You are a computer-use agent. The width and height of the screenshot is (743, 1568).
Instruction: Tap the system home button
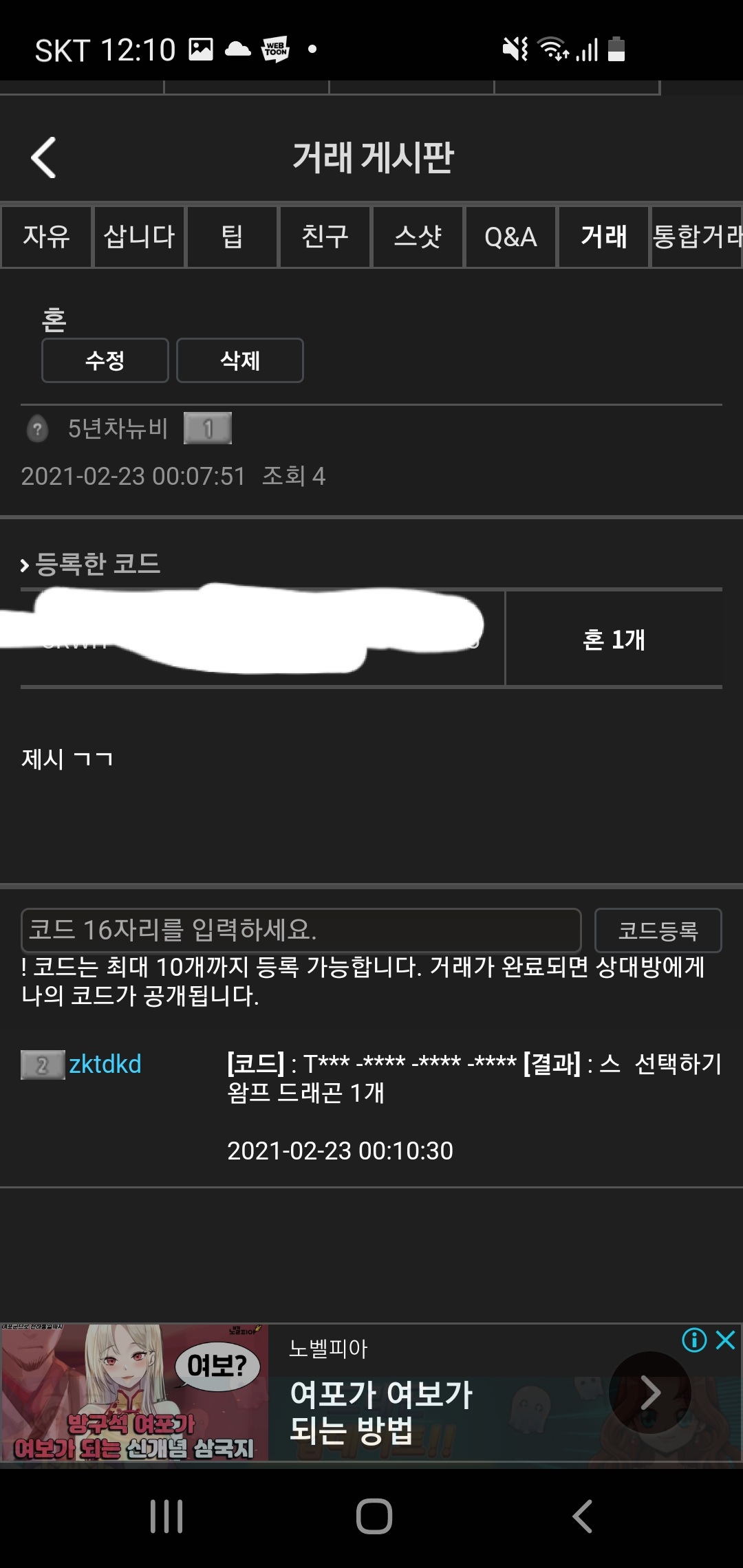click(374, 1516)
